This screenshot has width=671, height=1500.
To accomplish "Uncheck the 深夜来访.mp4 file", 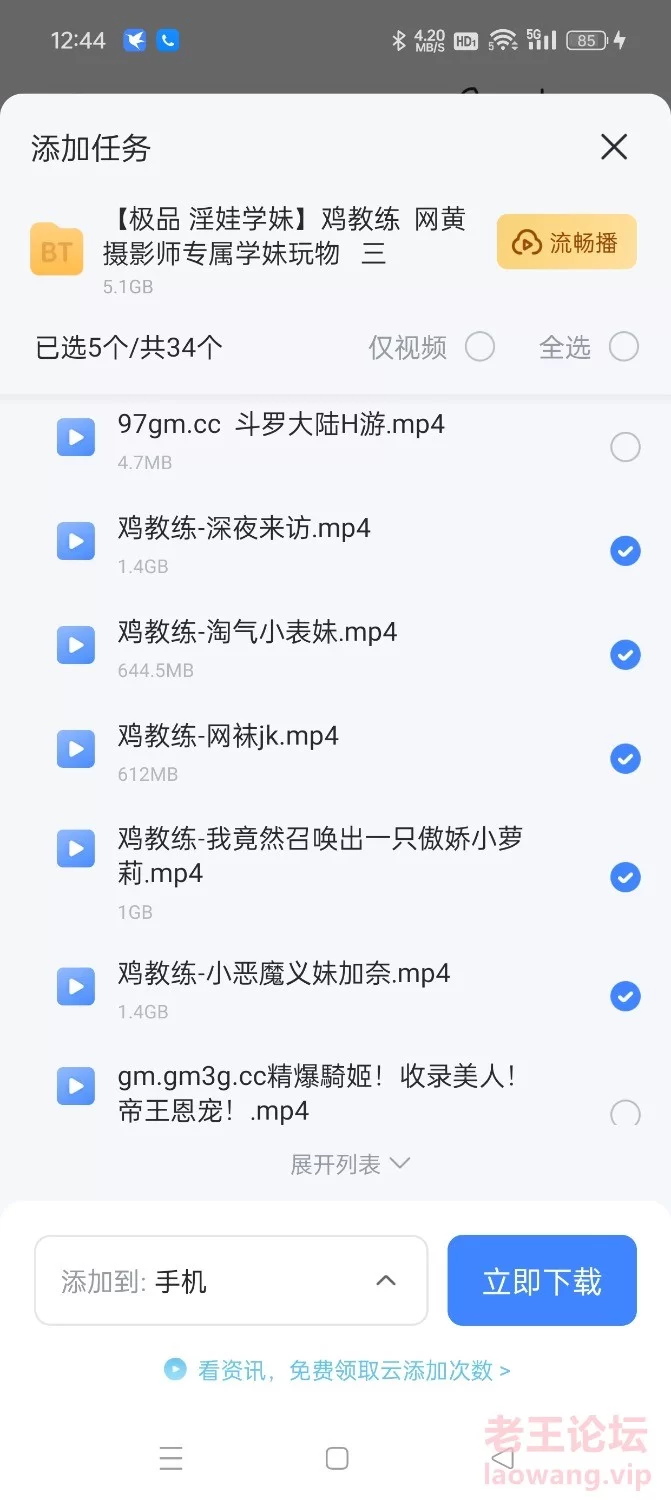I will [x=625, y=551].
